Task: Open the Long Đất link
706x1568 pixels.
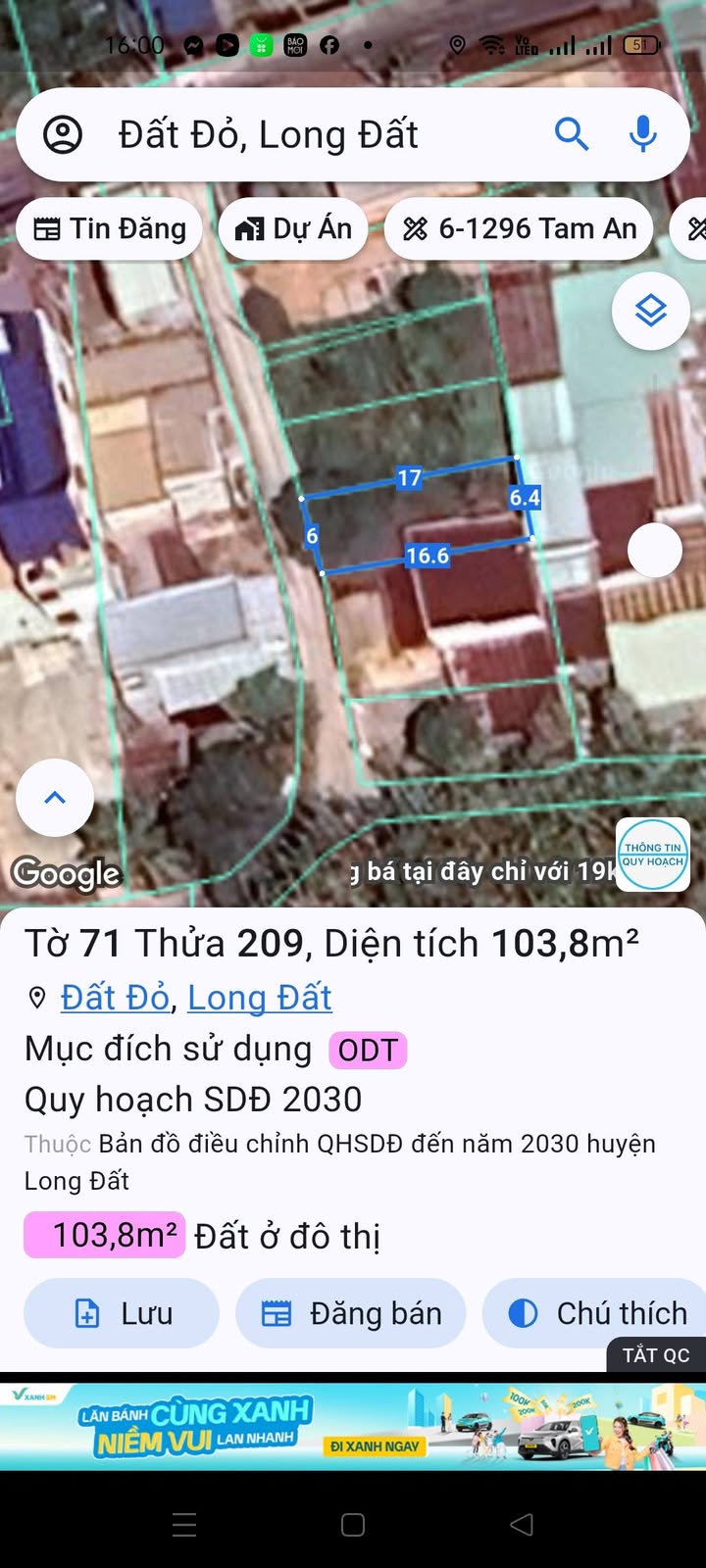Action: click(260, 998)
